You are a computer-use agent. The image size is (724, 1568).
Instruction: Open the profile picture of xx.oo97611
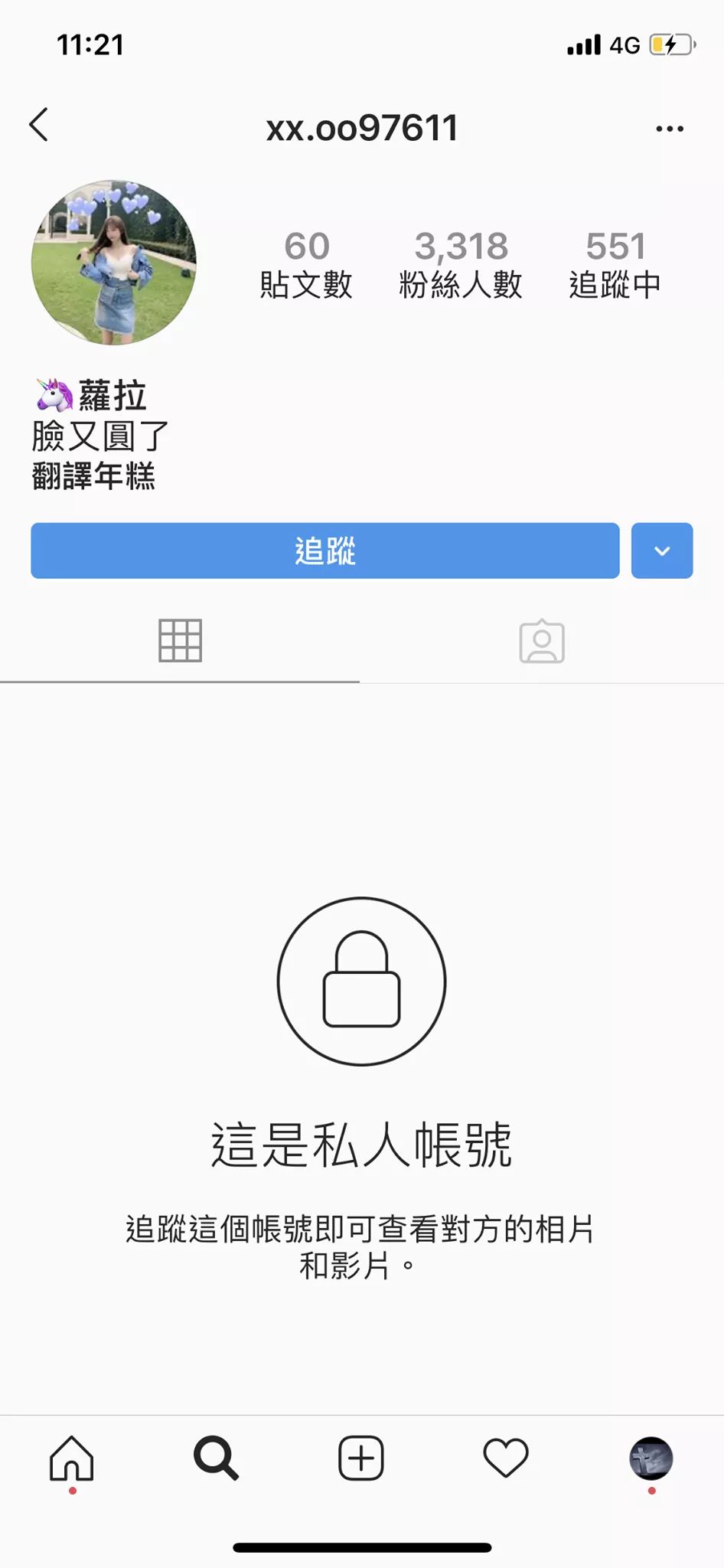pyautogui.click(x=114, y=263)
